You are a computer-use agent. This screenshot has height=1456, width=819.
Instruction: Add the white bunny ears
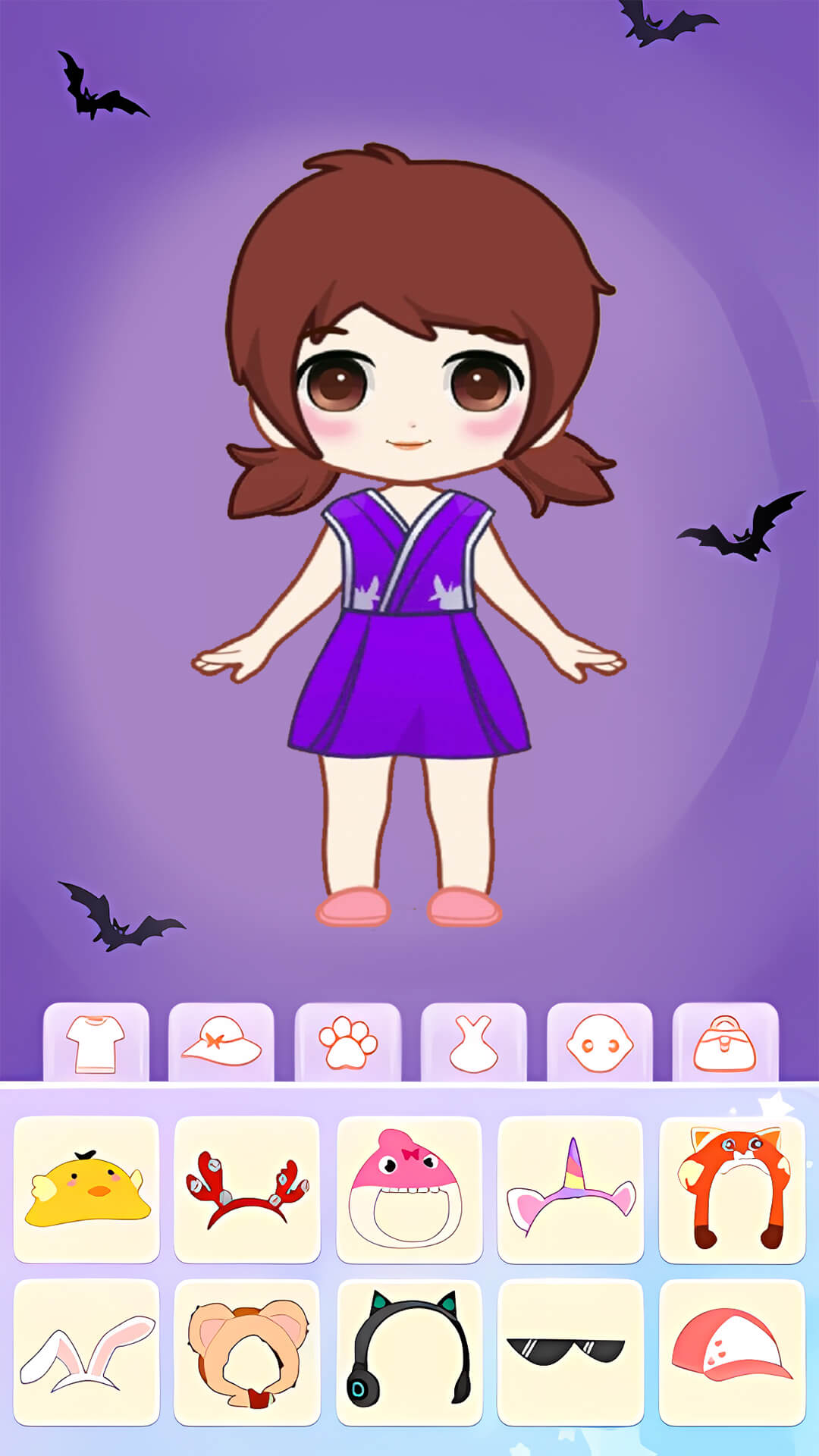tap(86, 1351)
